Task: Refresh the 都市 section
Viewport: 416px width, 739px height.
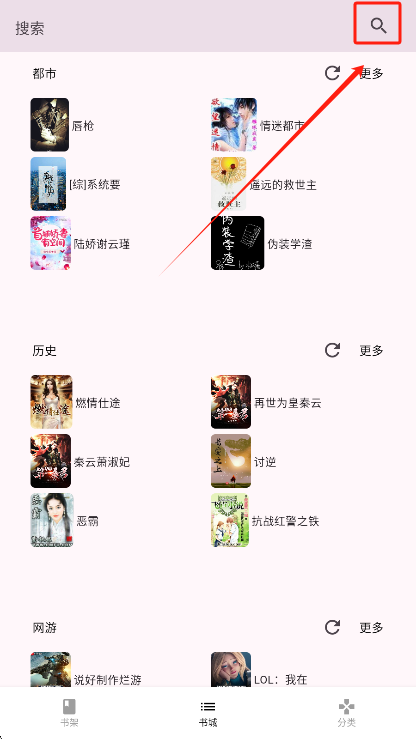Action: (x=333, y=73)
